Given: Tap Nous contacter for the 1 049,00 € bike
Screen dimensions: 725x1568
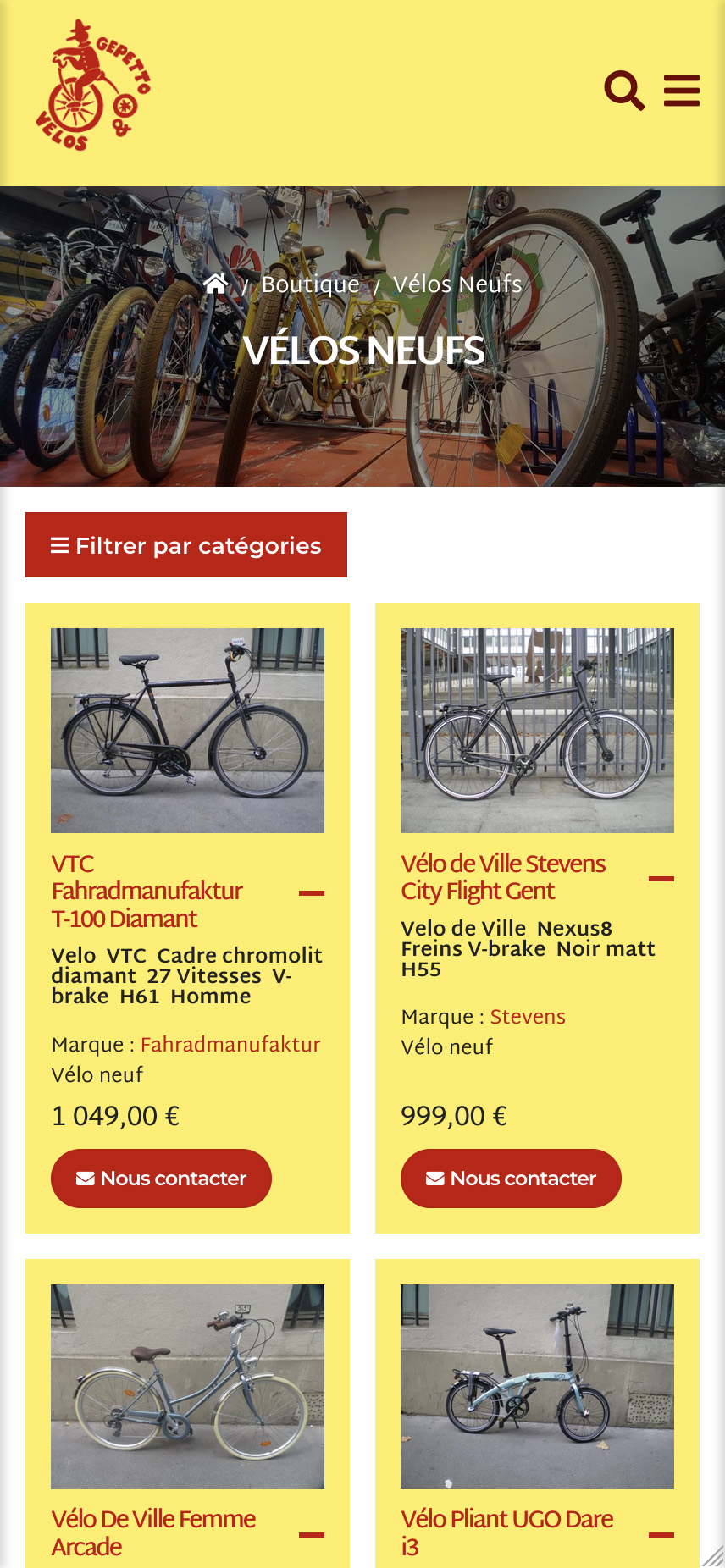Looking at the screenshot, I should (161, 1179).
